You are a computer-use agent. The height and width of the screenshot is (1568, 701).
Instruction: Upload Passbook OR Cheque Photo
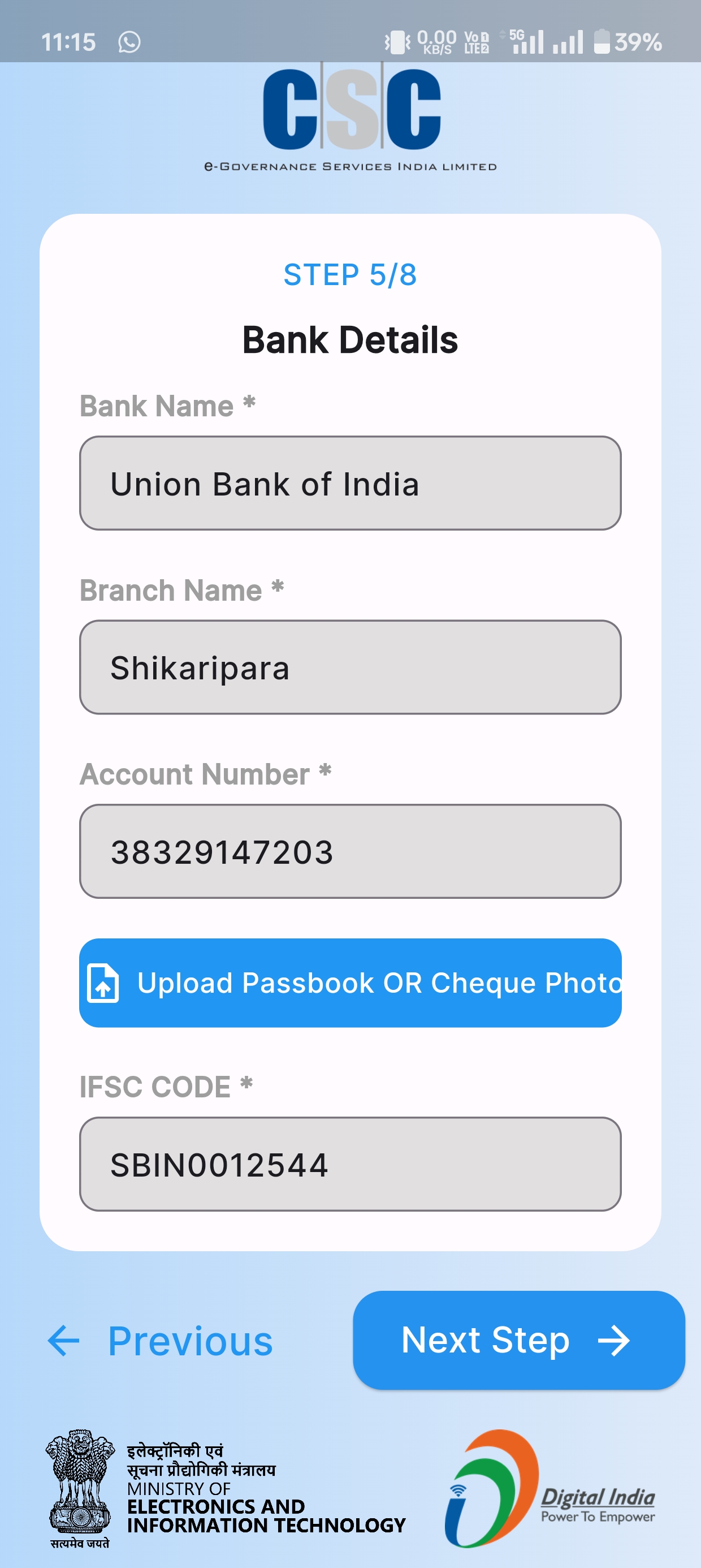[x=350, y=983]
